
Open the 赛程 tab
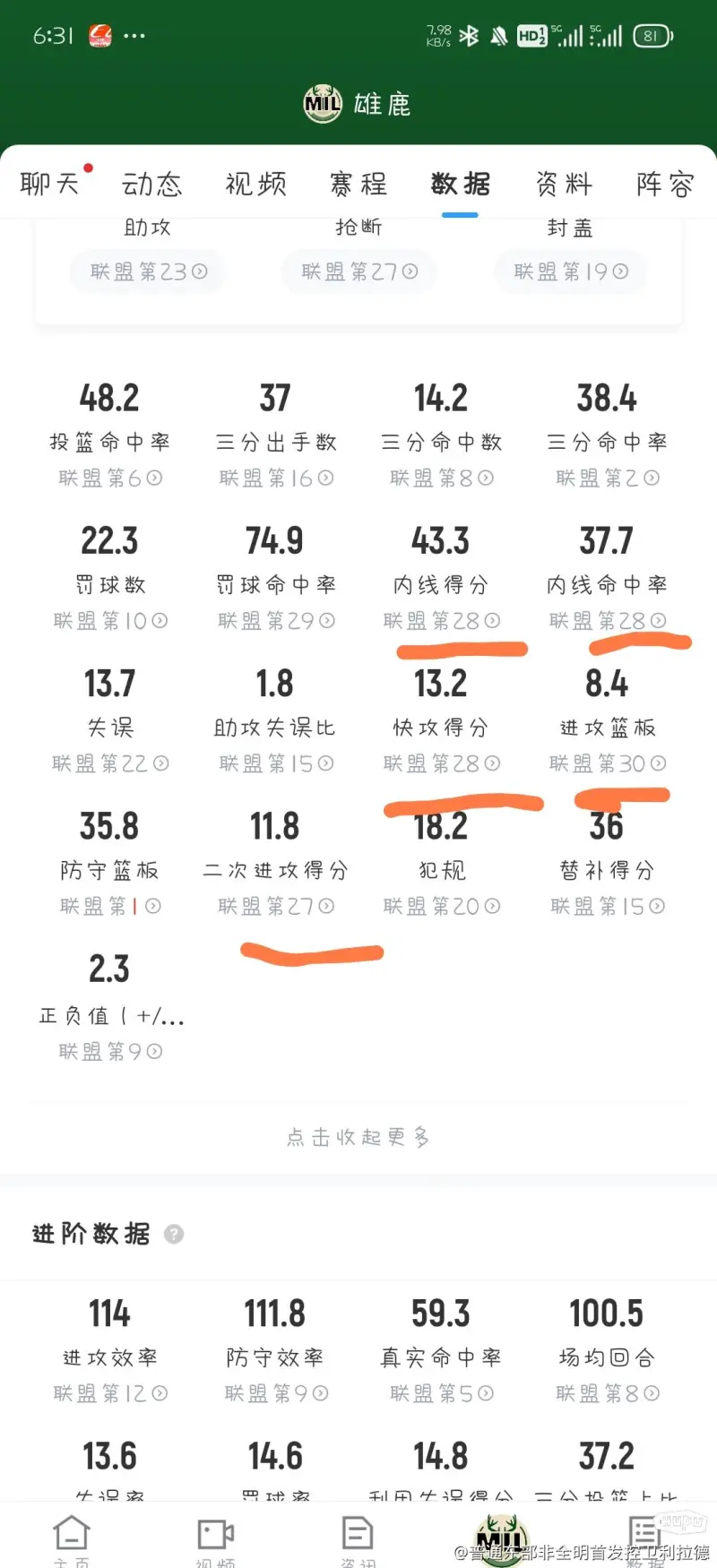(x=358, y=185)
